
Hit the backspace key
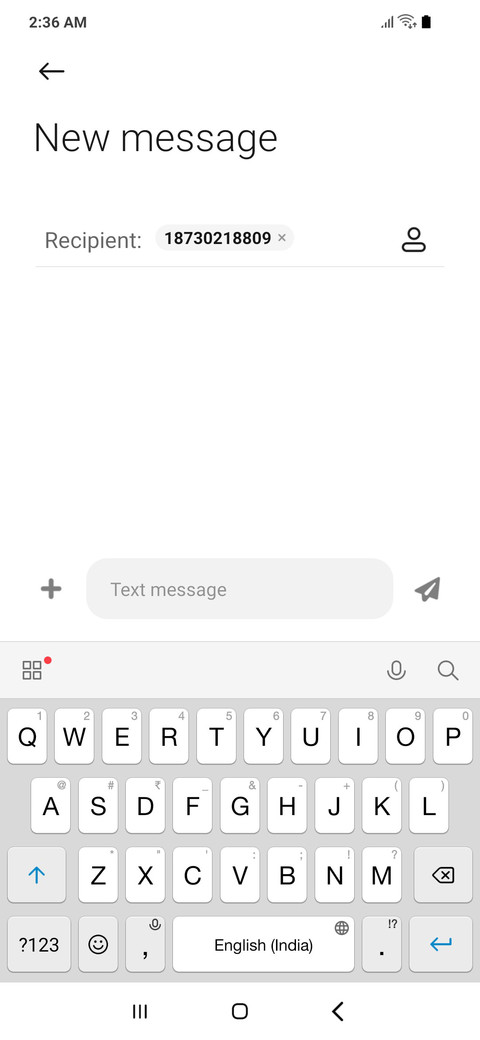(x=443, y=876)
